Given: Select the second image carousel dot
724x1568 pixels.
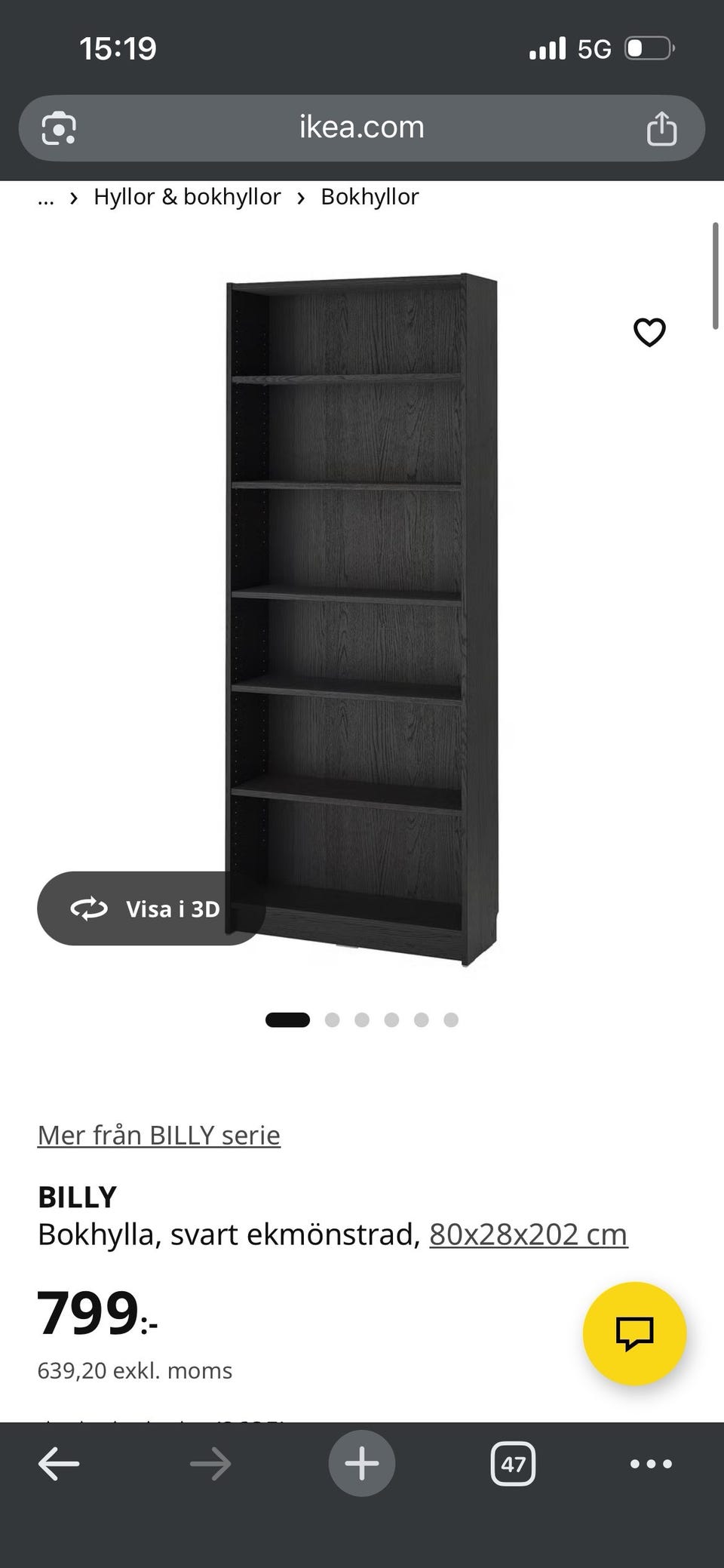Looking at the screenshot, I should [x=333, y=1019].
